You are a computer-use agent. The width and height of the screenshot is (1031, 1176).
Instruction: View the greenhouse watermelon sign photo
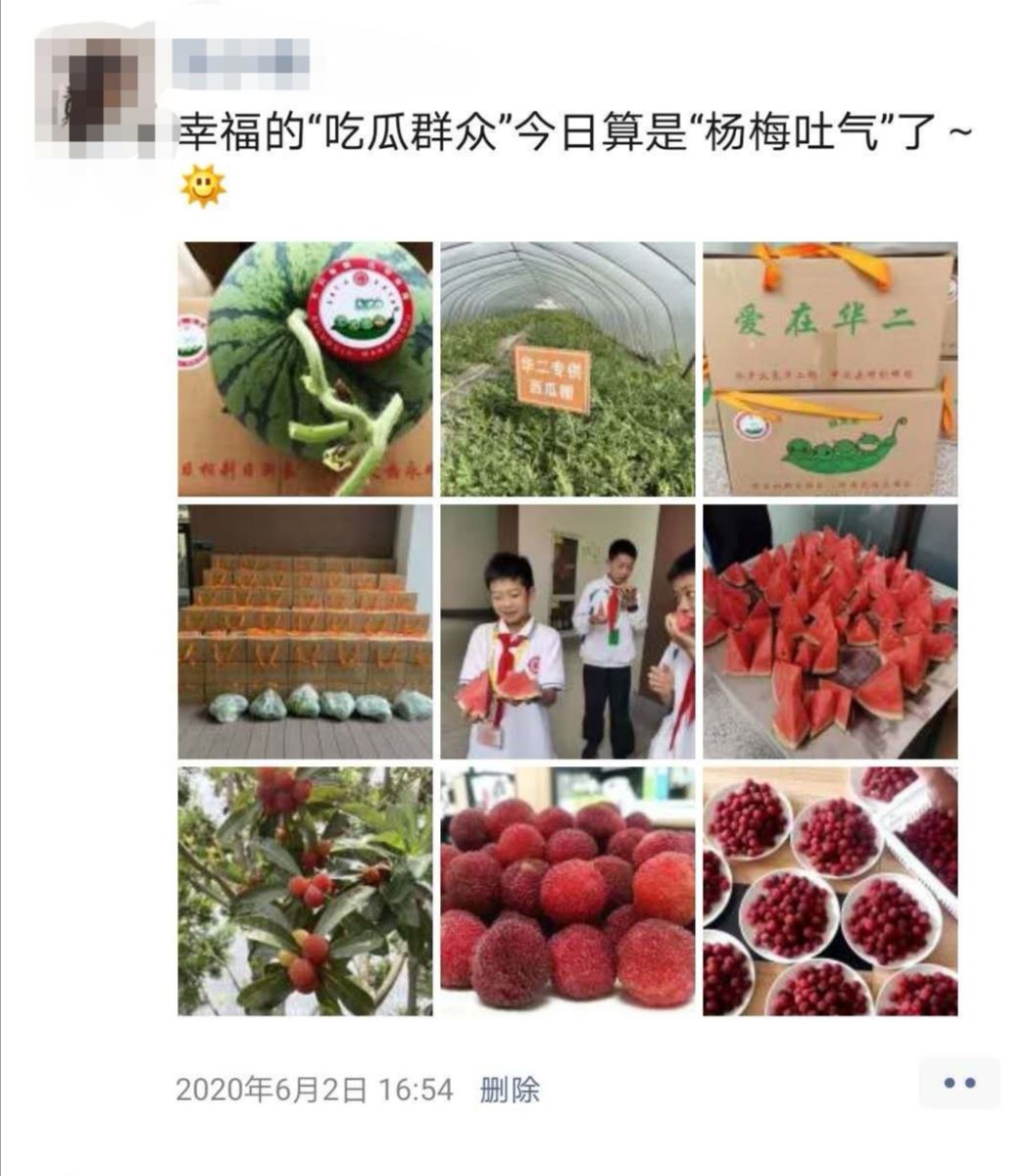tap(567, 368)
